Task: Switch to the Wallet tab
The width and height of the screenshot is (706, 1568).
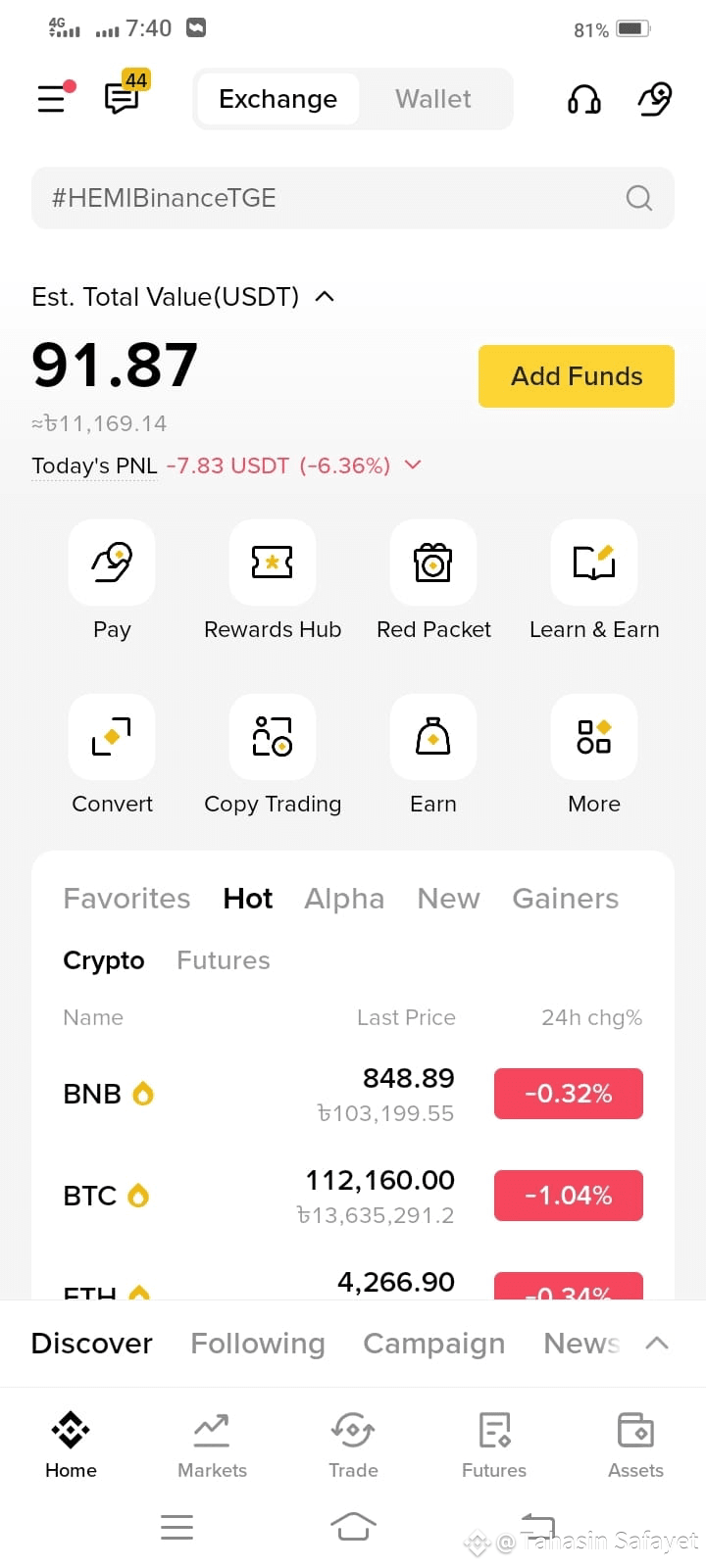Action: (432, 99)
